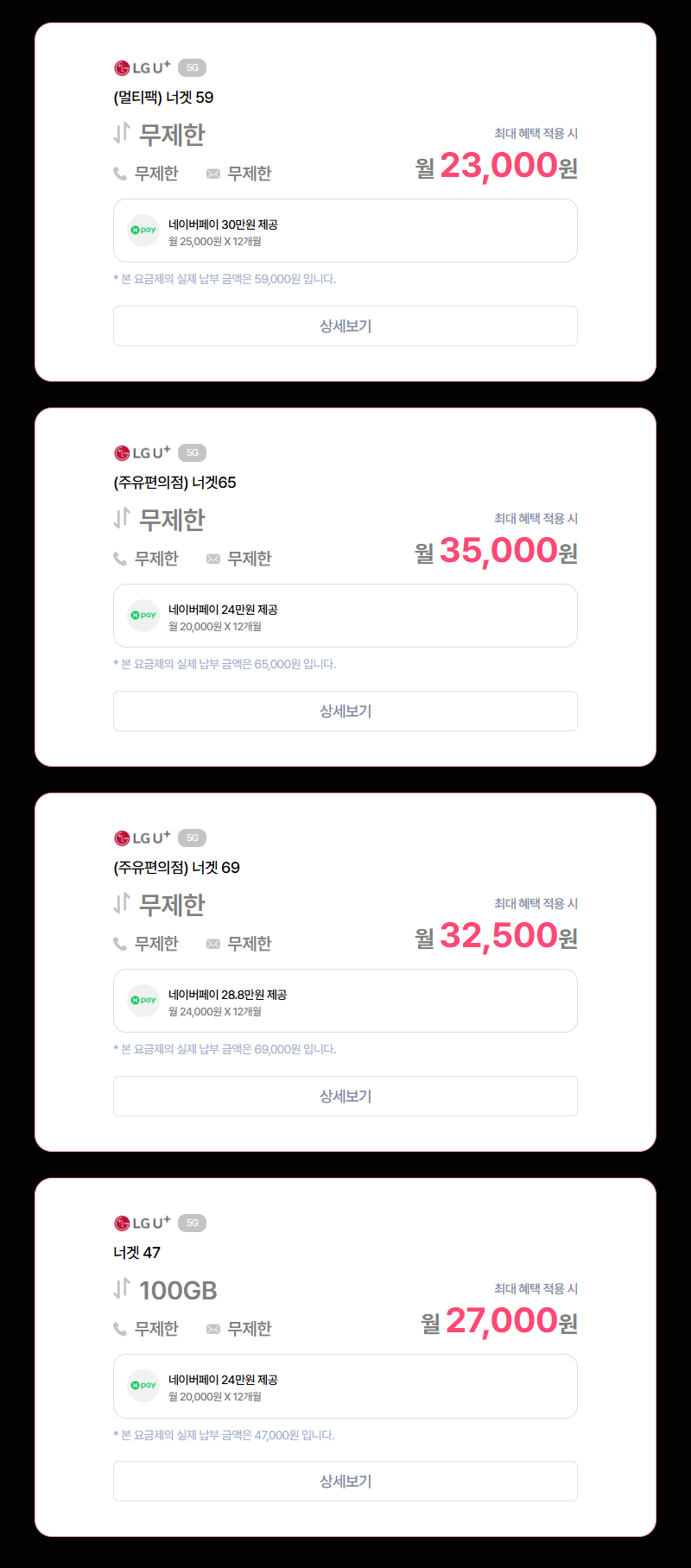Image resolution: width=691 pixels, height=1568 pixels.
Task: Open 상세보기 for 너겟 59 plan
Action: pyautogui.click(x=345, y=326)
